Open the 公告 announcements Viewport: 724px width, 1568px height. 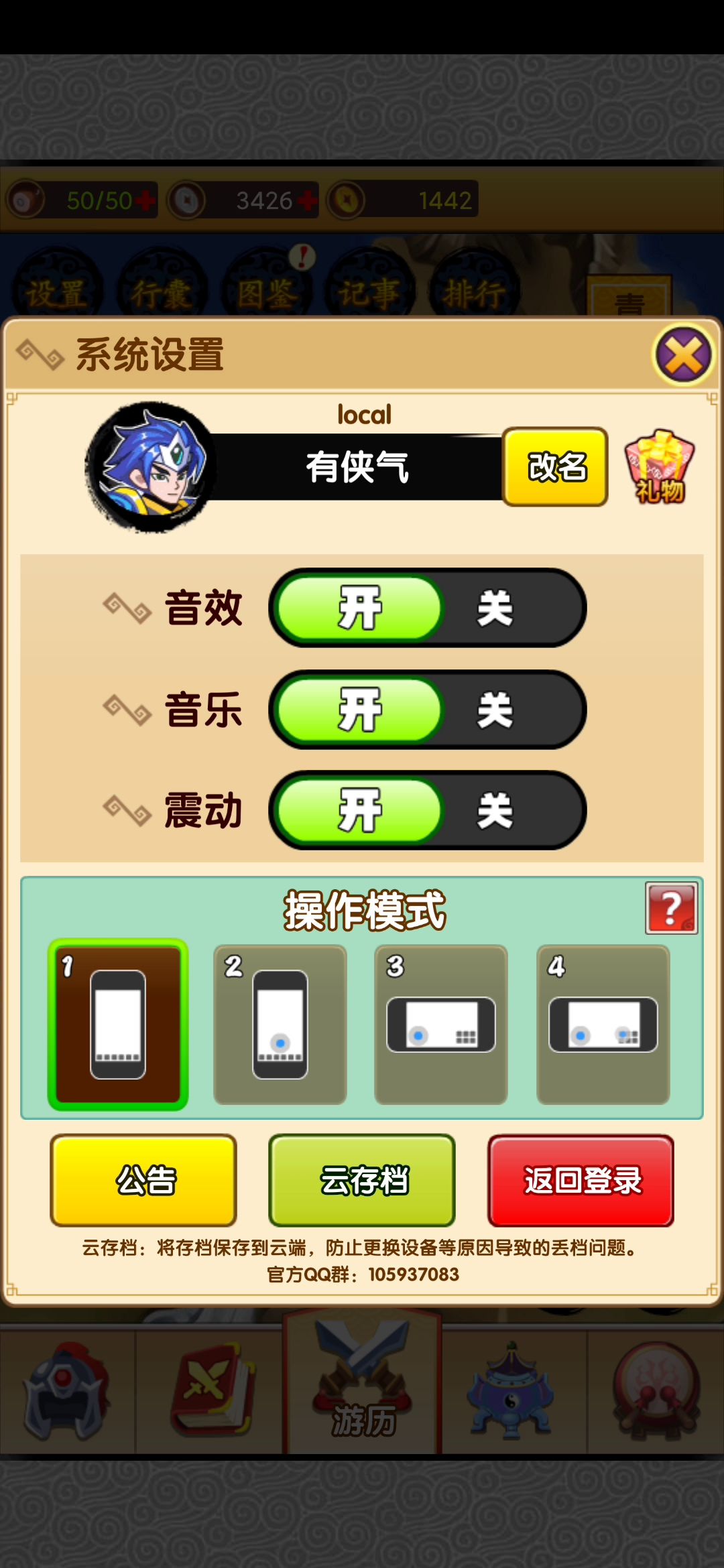coord(143,1180)
